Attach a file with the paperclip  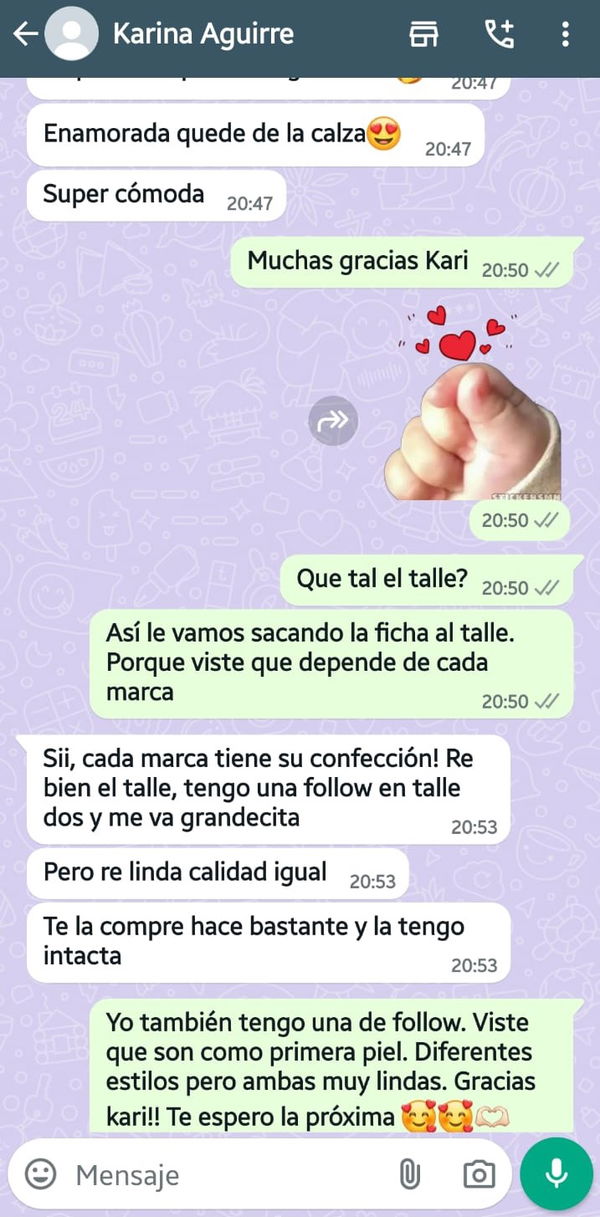point(409,1174)
